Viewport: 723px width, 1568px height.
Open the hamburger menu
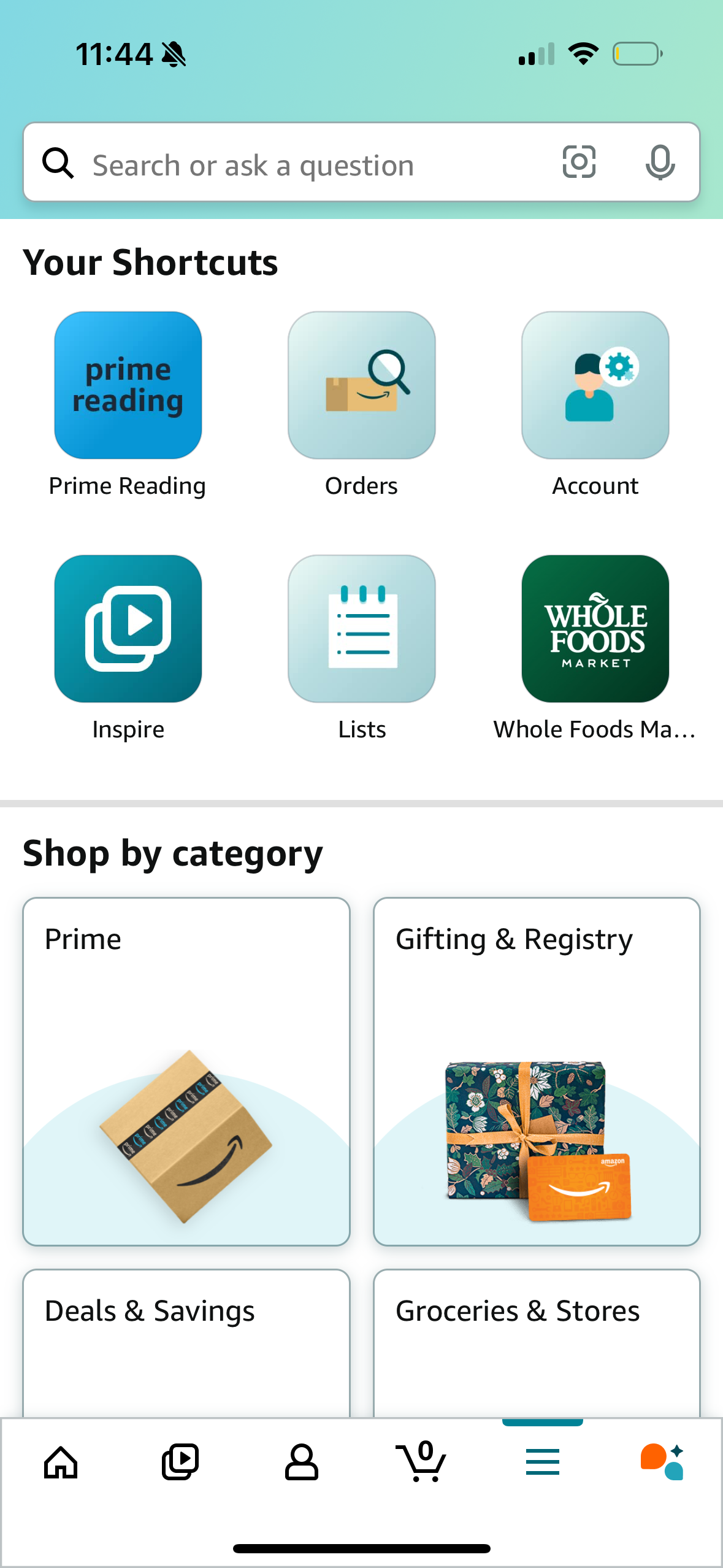point(542,1461)
